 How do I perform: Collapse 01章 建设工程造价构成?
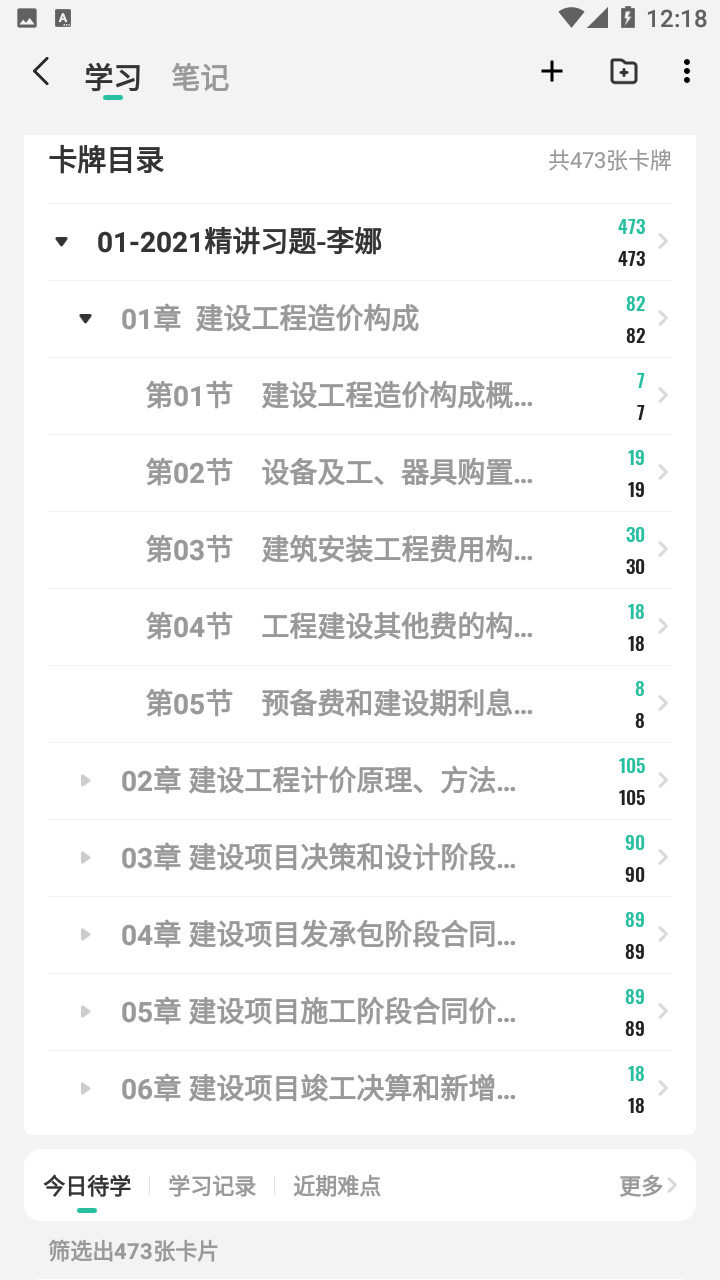(x=86, y=319)
